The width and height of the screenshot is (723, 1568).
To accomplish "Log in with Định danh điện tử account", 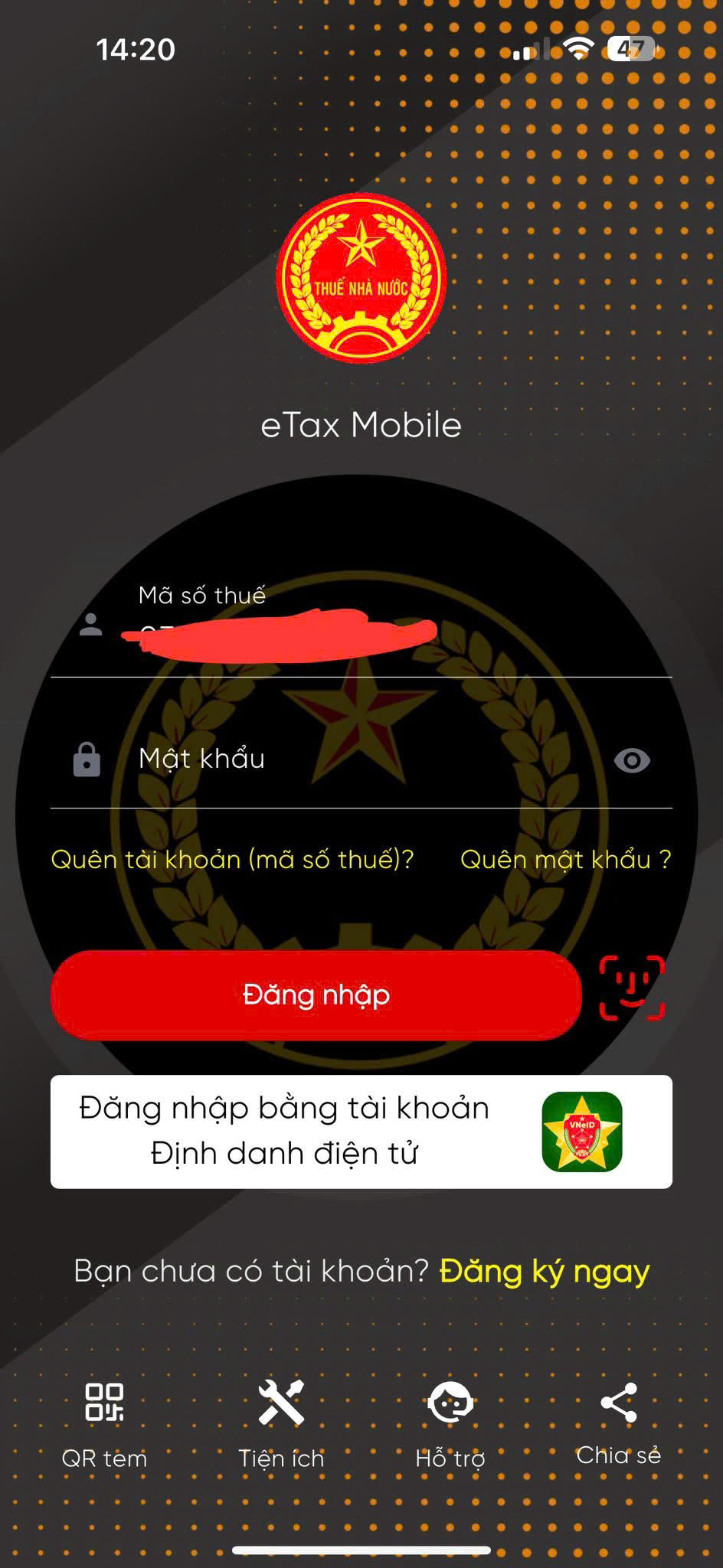I will [x=361, y=1132].
